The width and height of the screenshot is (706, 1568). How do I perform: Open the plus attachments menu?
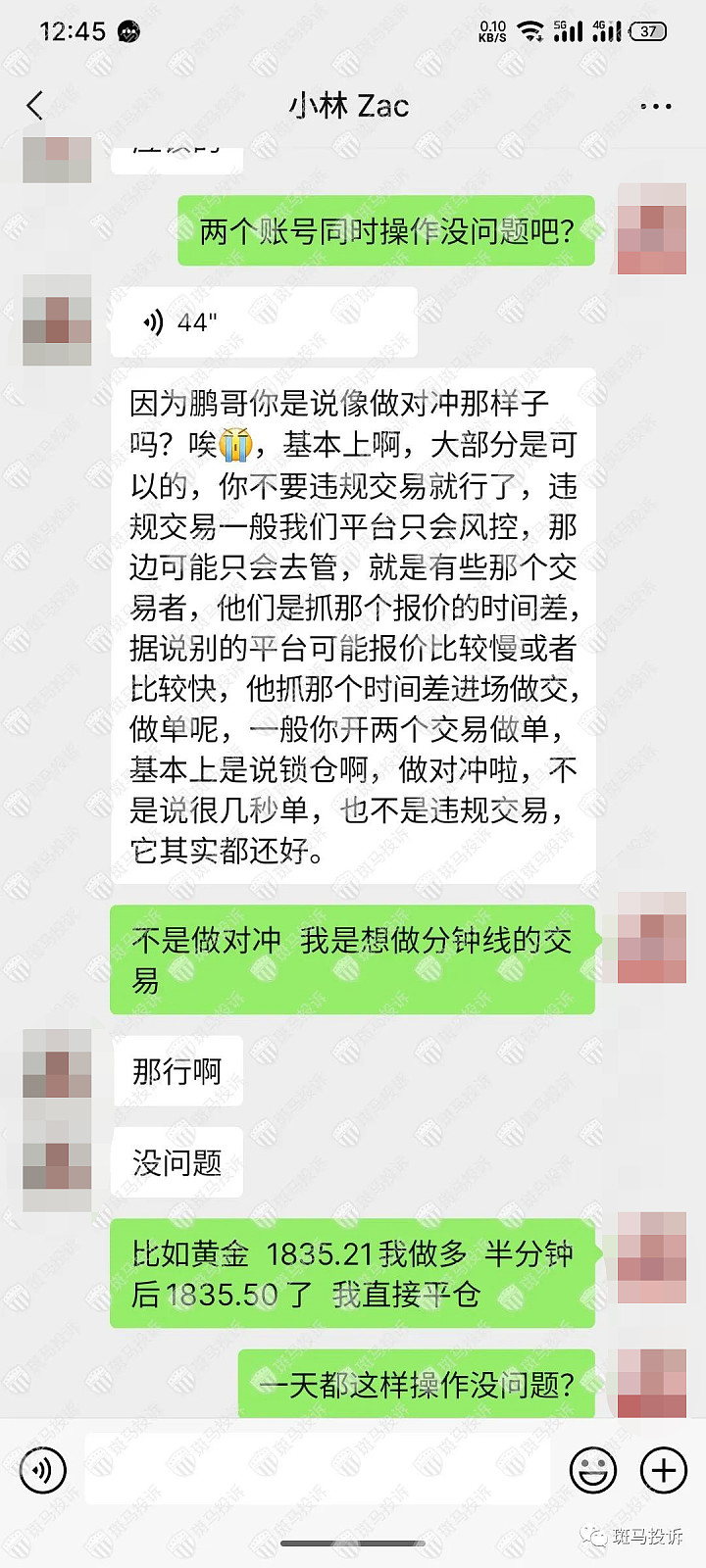pos(664,1470)
